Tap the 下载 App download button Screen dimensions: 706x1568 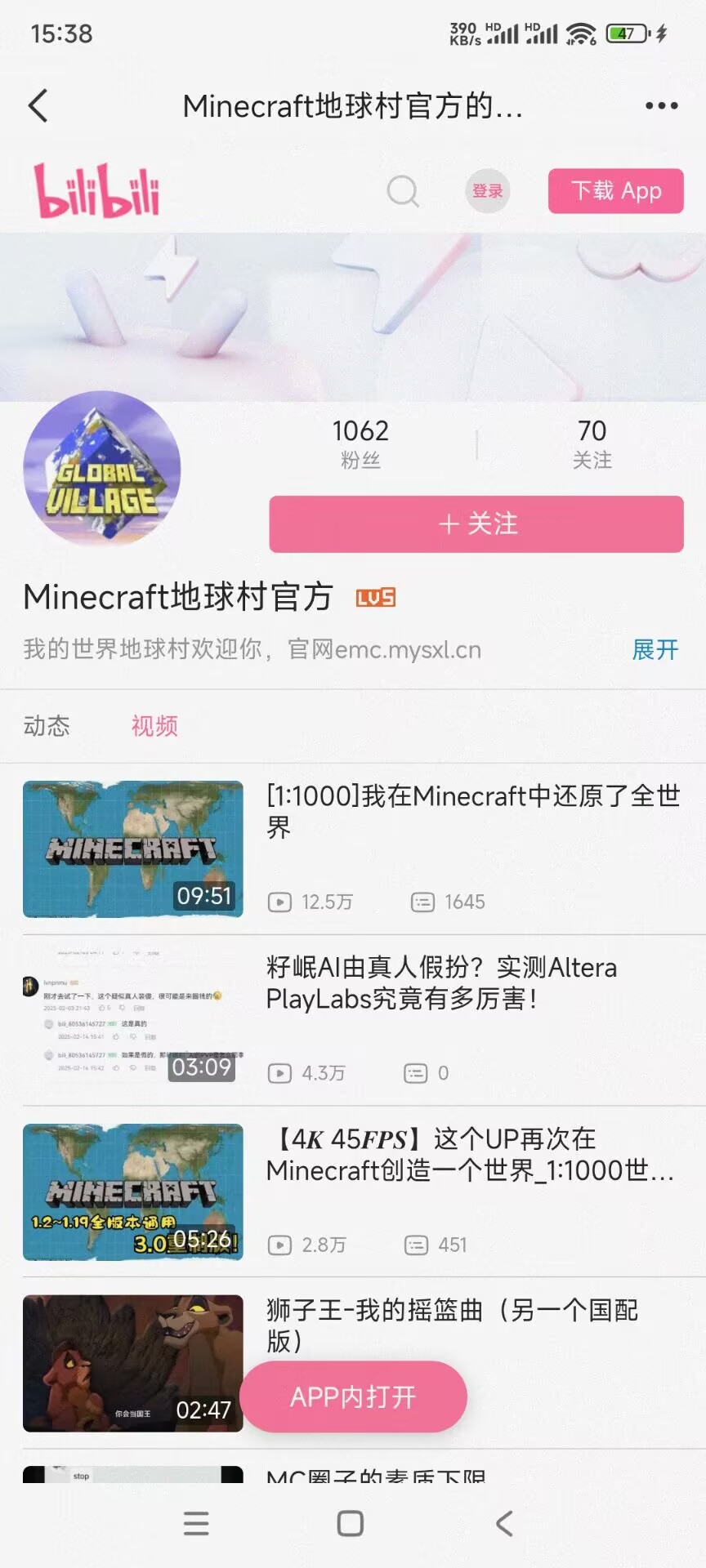(615, 191)
